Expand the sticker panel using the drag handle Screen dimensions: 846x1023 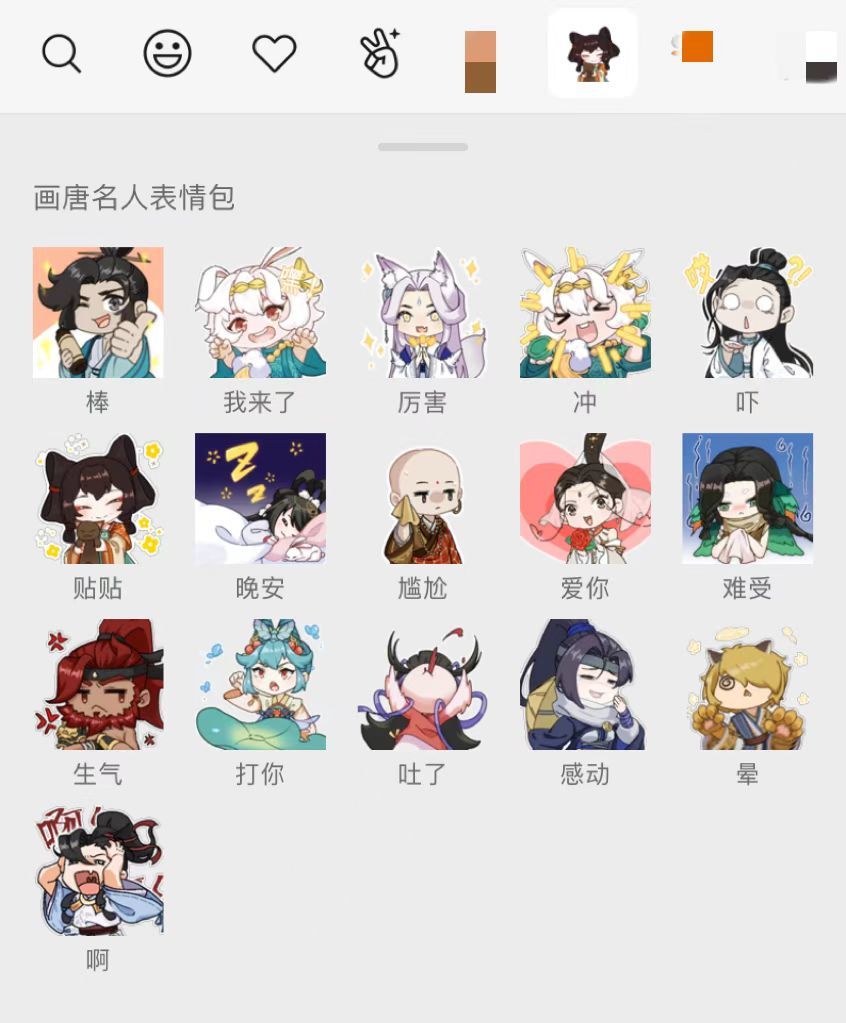coord(423,146)
